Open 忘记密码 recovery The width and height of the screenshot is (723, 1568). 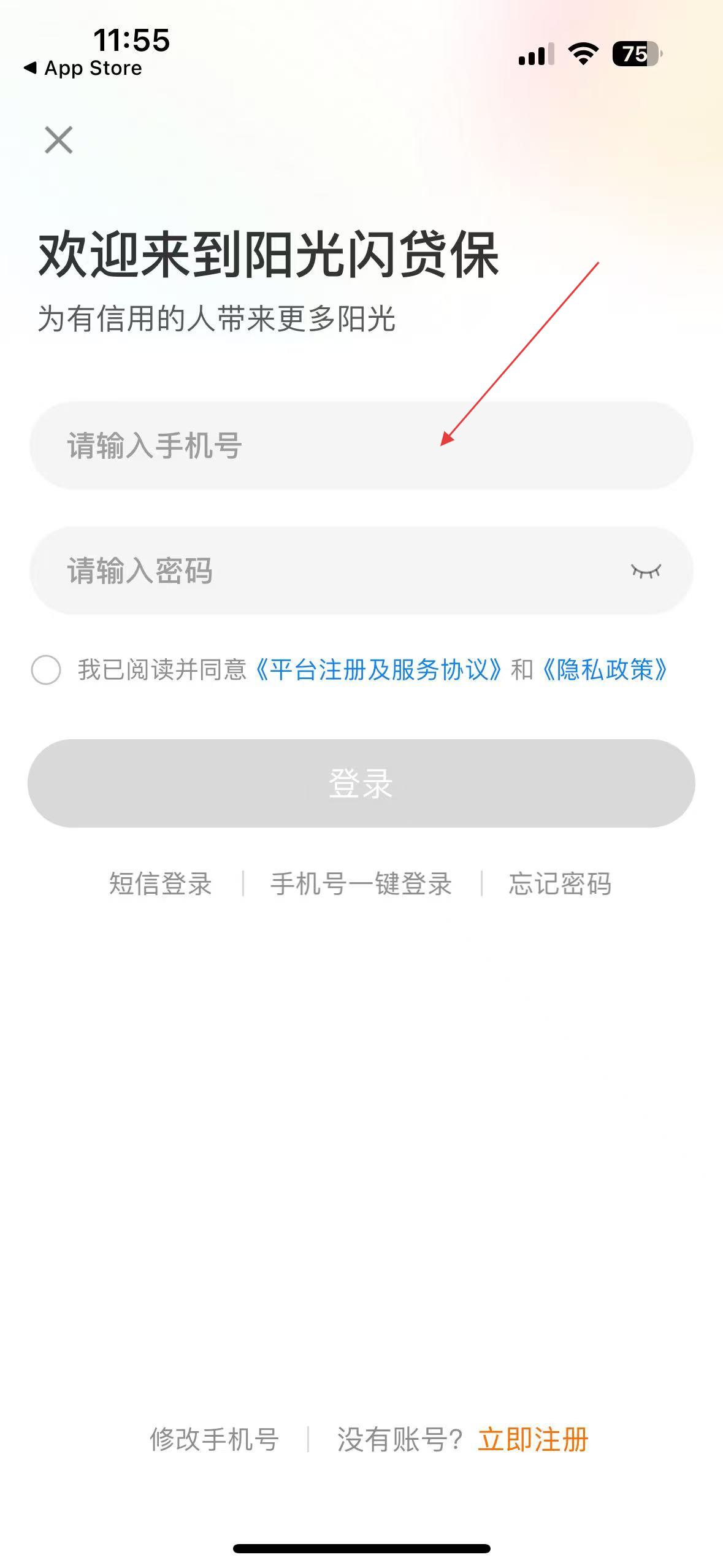coord(560,883)
